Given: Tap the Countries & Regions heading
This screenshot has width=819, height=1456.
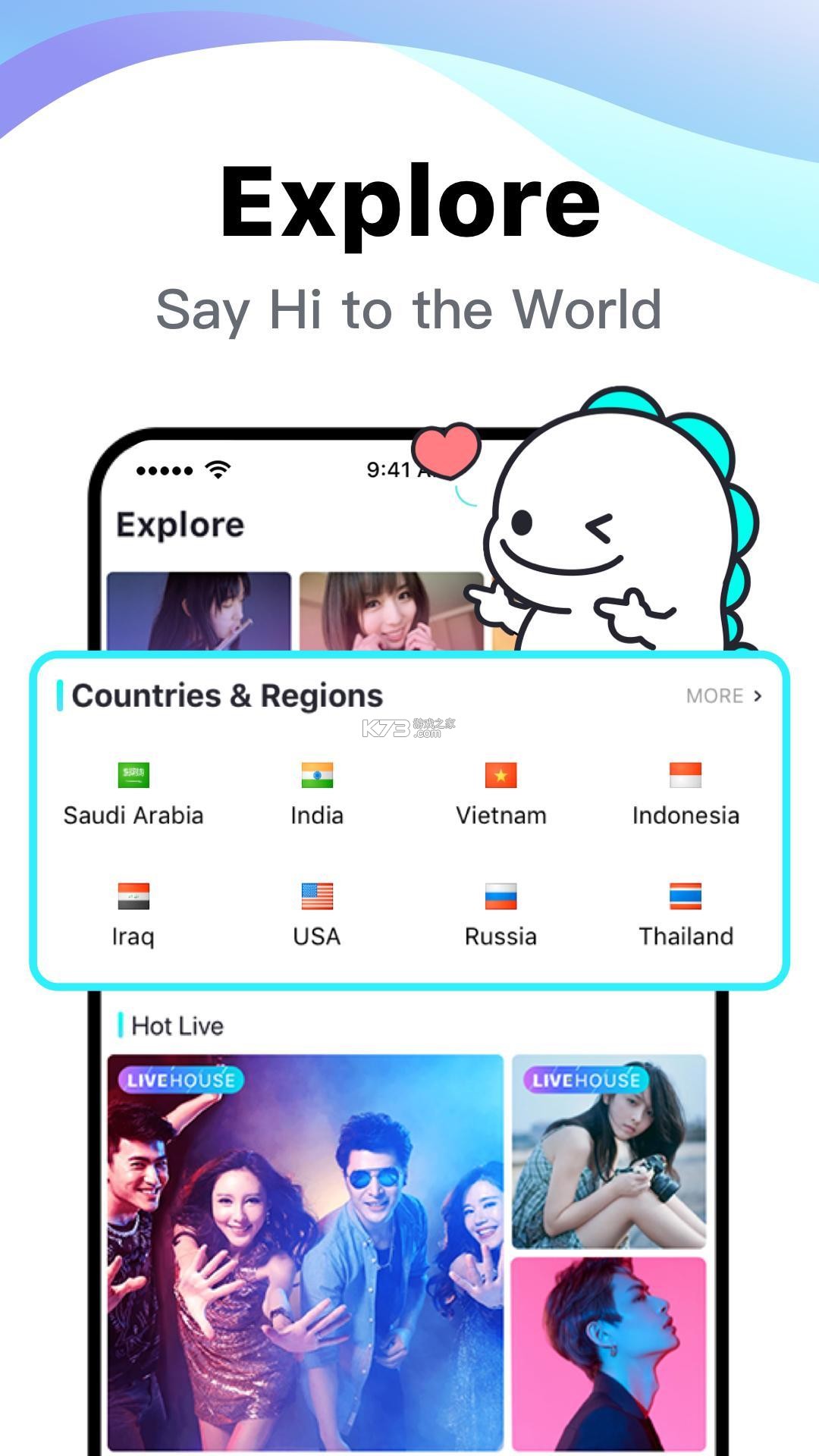Looking at the screenshot, I should coord(227,694).
